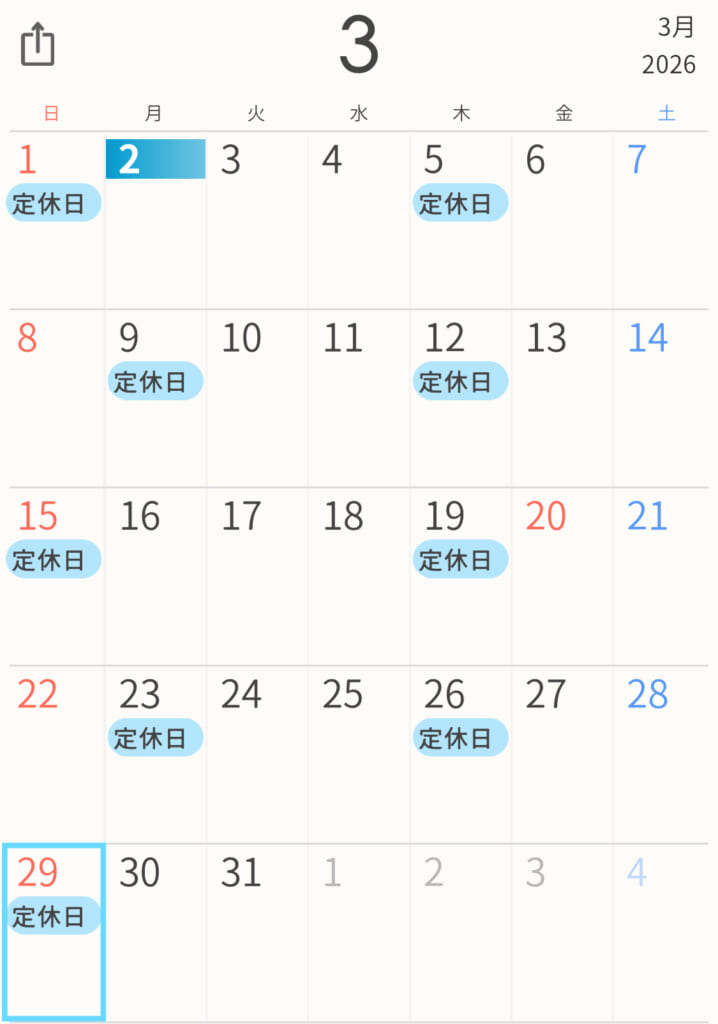718x1024 pixels.
Task: Select March 24 in the calendar
Action: [257, 754]
